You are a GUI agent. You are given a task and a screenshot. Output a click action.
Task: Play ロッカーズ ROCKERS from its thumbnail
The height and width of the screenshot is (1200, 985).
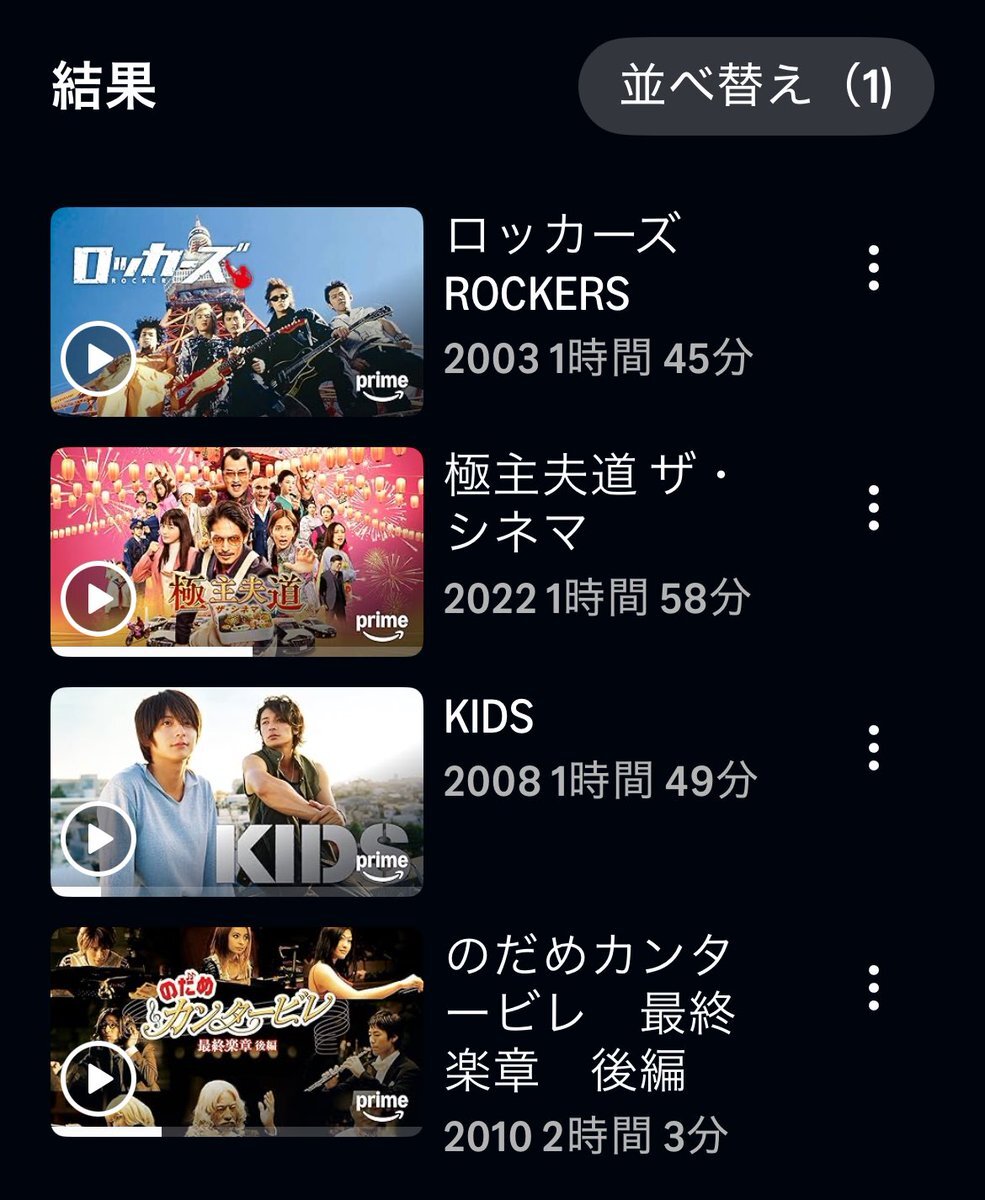(x=97, y=358)
